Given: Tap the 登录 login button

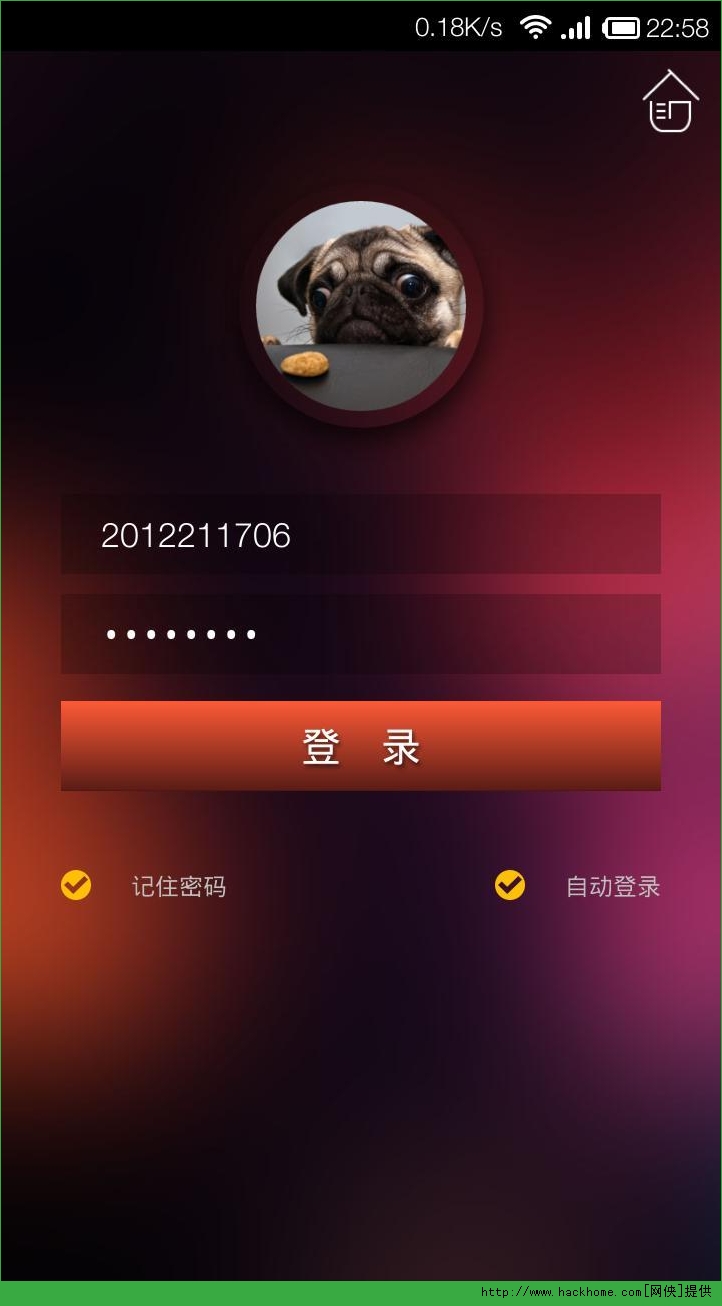Looking at the screenshot, I should [x=360, y=746].
